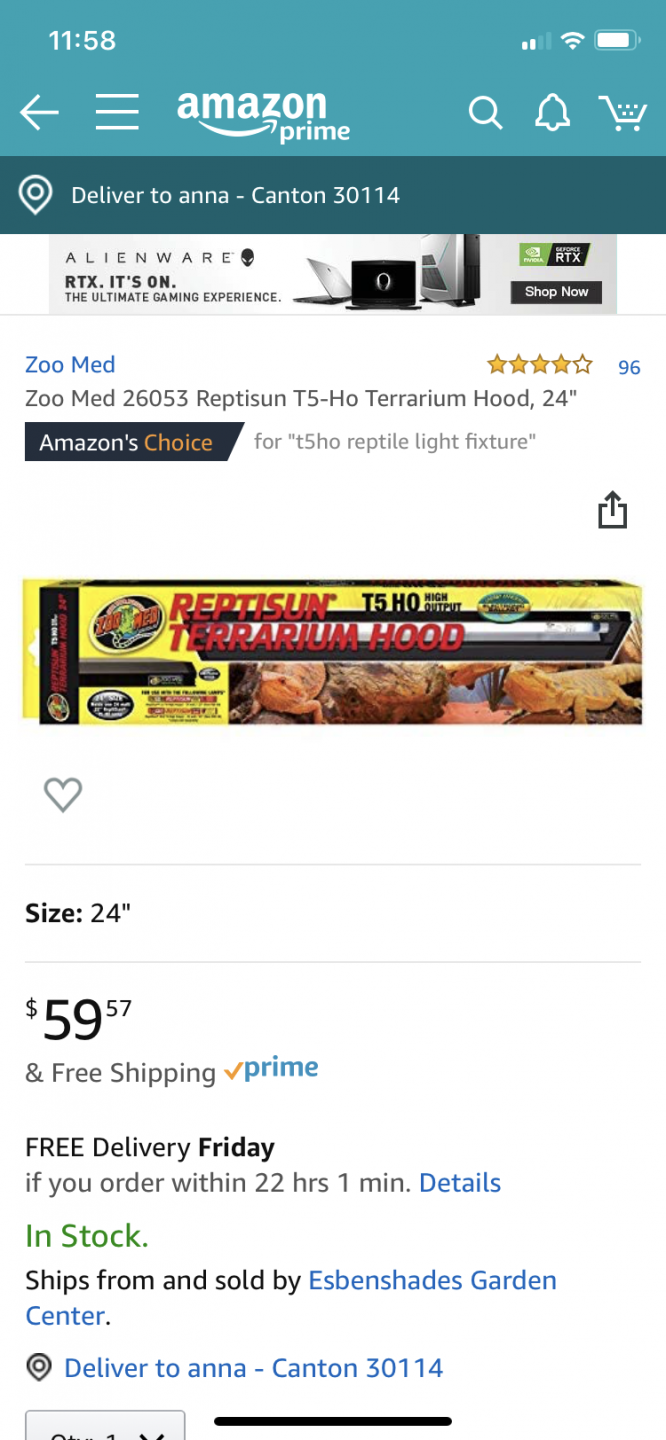
Task: Open the notifications bell
Action: tap(552, 113)
